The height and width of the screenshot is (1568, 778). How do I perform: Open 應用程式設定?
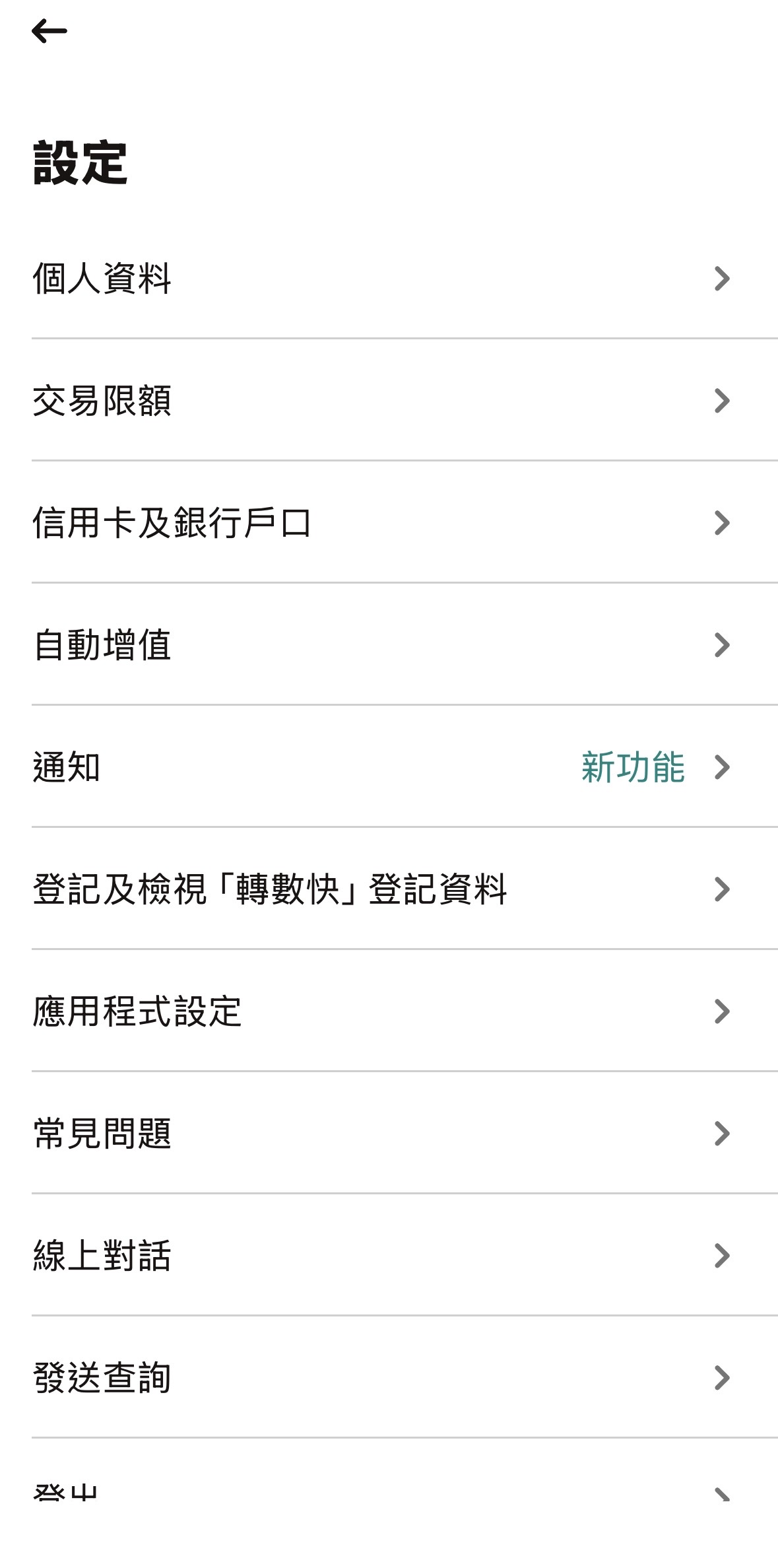click(x=389, y=1011)
